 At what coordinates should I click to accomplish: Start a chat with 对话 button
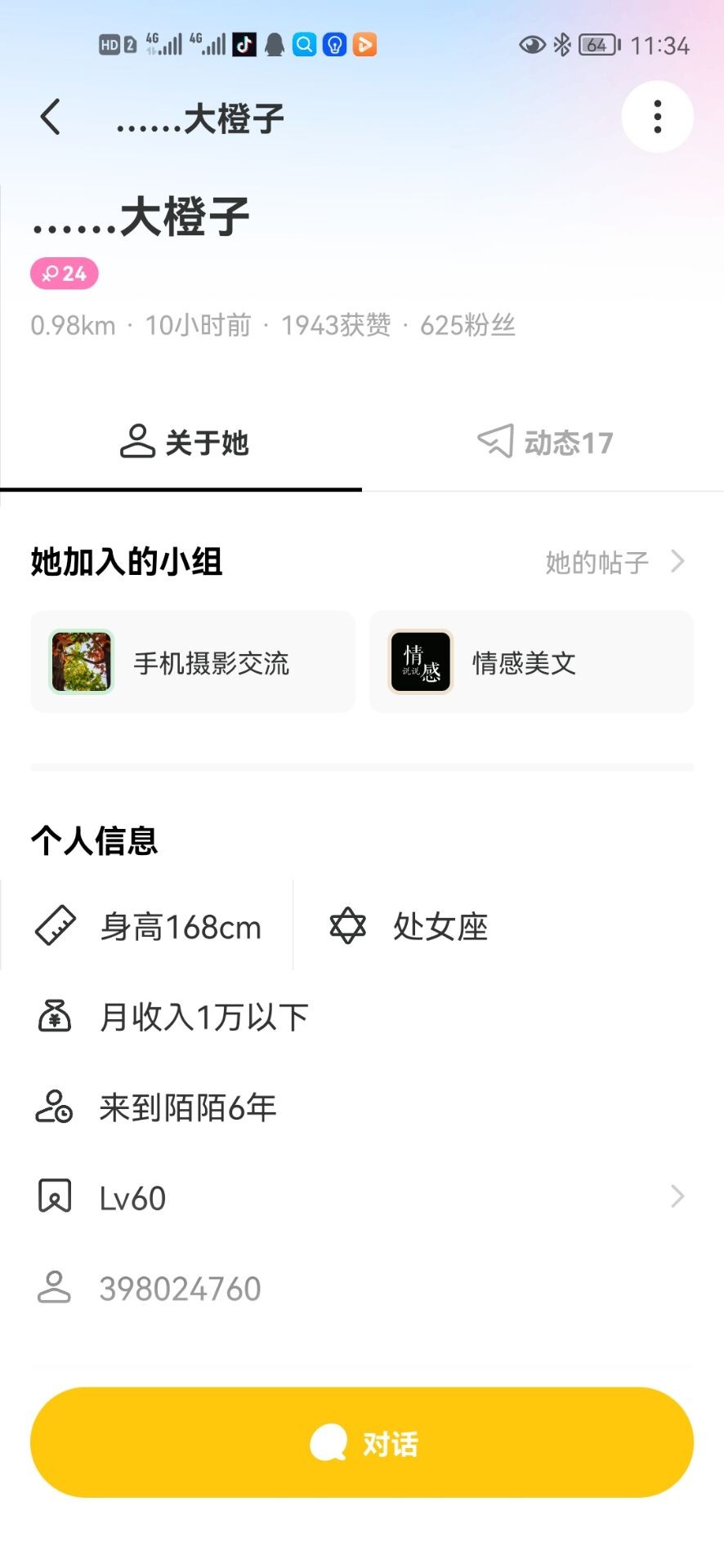[x=361, y=1443]
